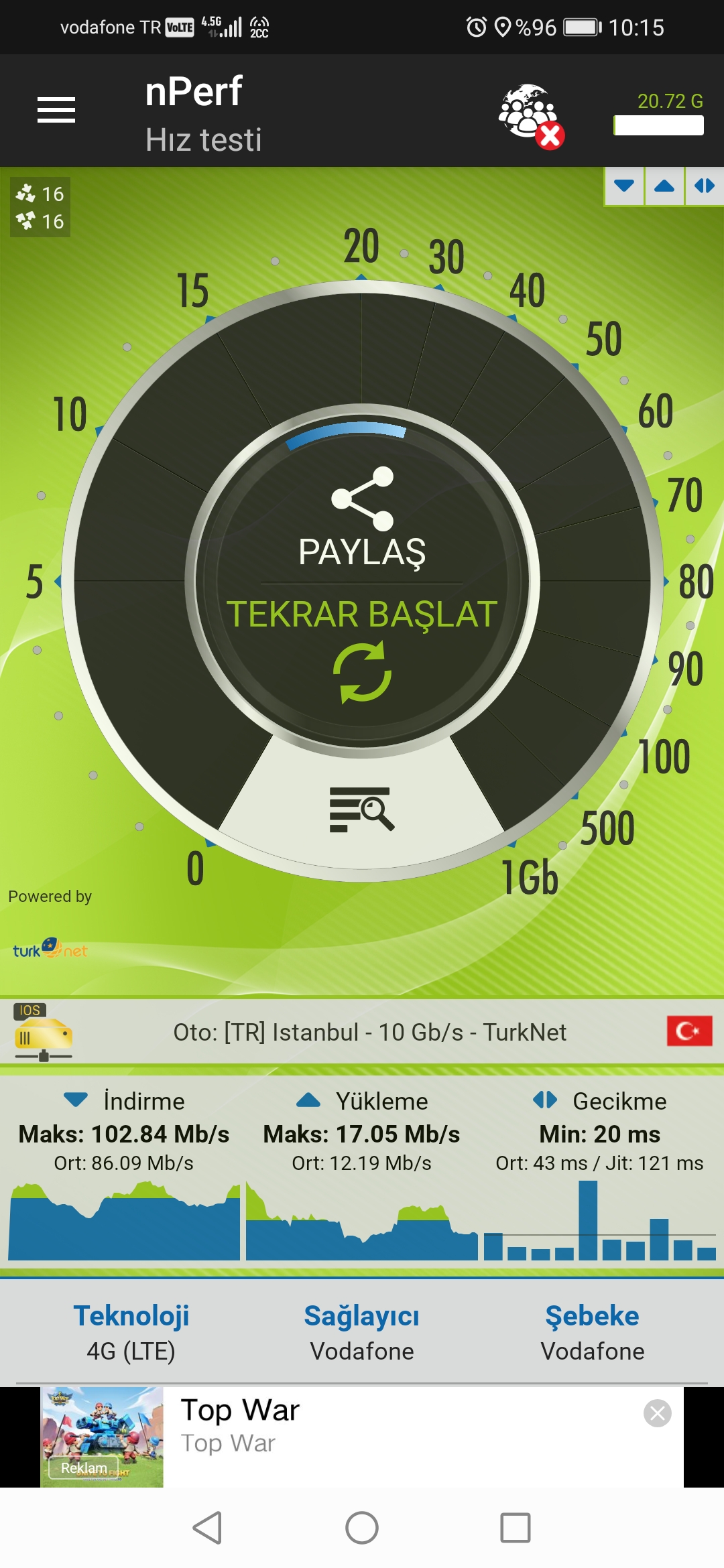The image size is (724, 1568).
Task: Select the upload test arrow
Action: pos(664,186)
